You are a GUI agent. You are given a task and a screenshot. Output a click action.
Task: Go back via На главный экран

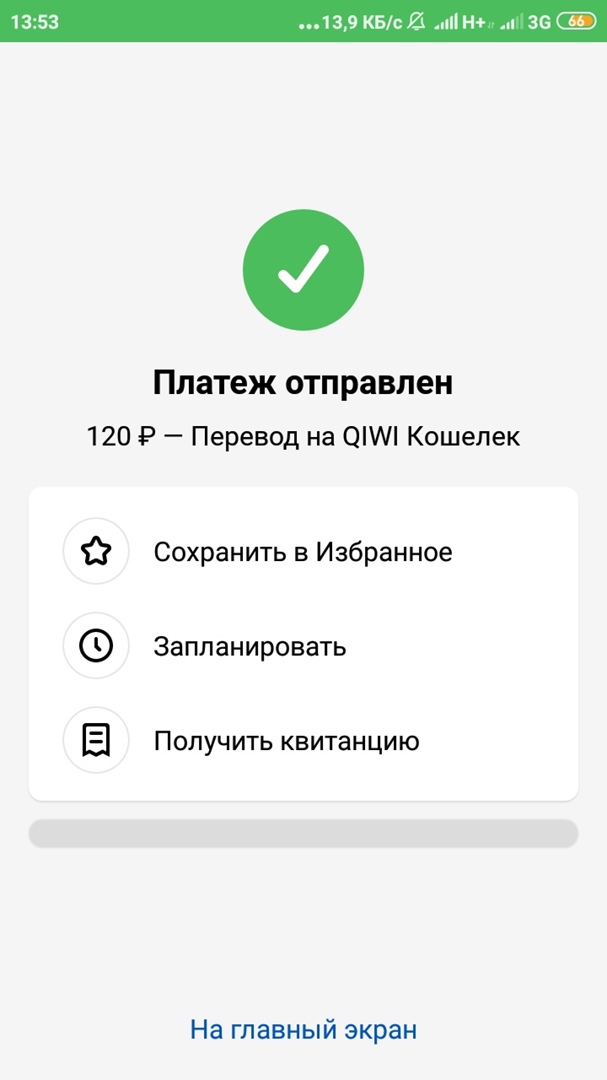303,1029
